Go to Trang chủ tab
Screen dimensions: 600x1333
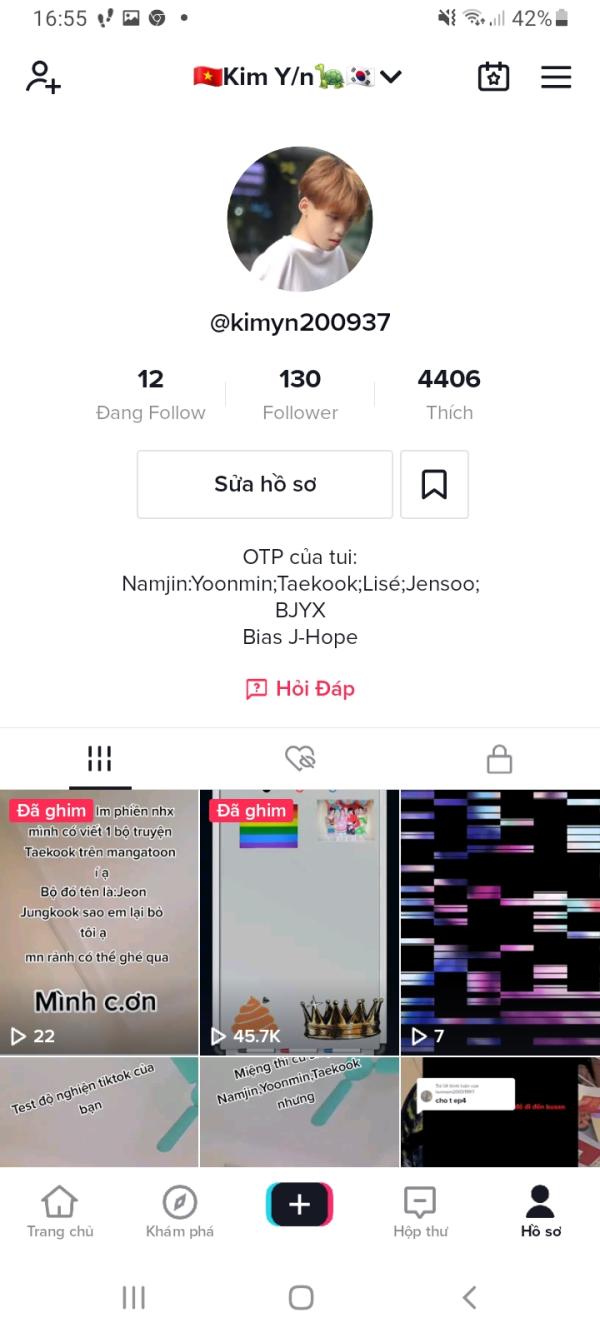[x=60, y=1211]
